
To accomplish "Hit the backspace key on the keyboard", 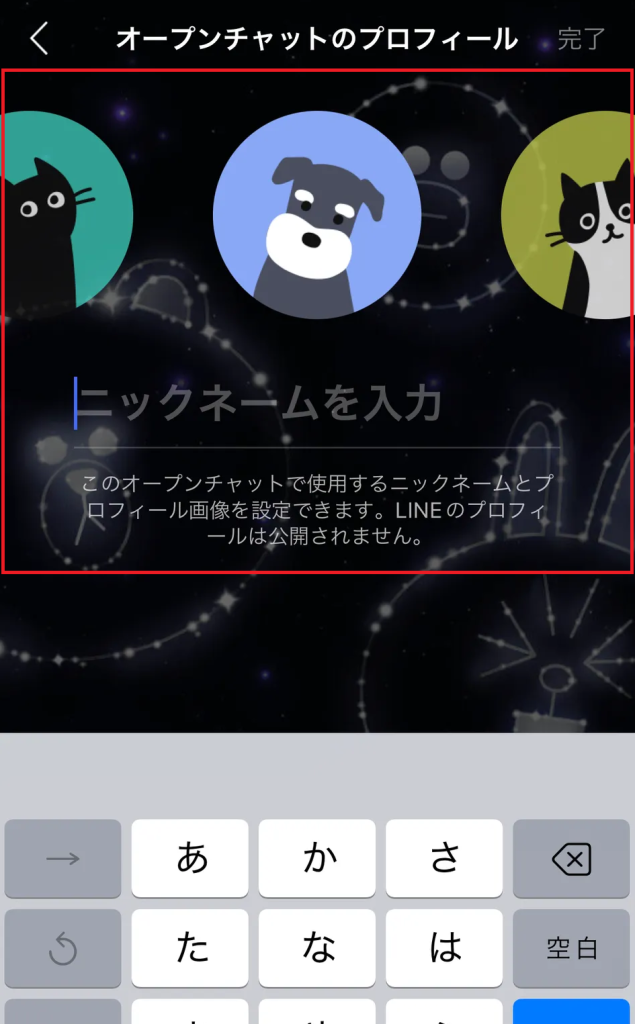I will pos(571,858).
